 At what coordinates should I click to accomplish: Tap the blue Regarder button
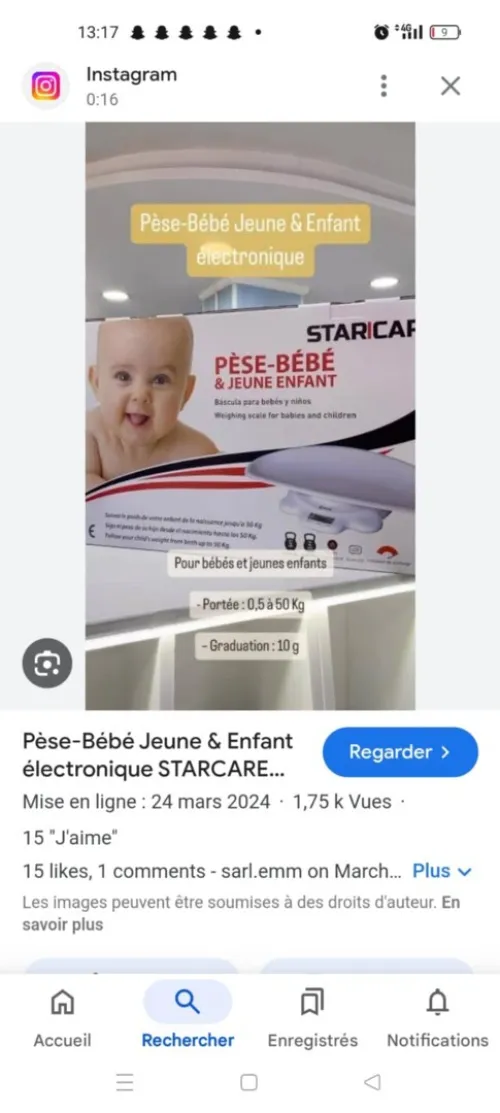coord(400,752)
